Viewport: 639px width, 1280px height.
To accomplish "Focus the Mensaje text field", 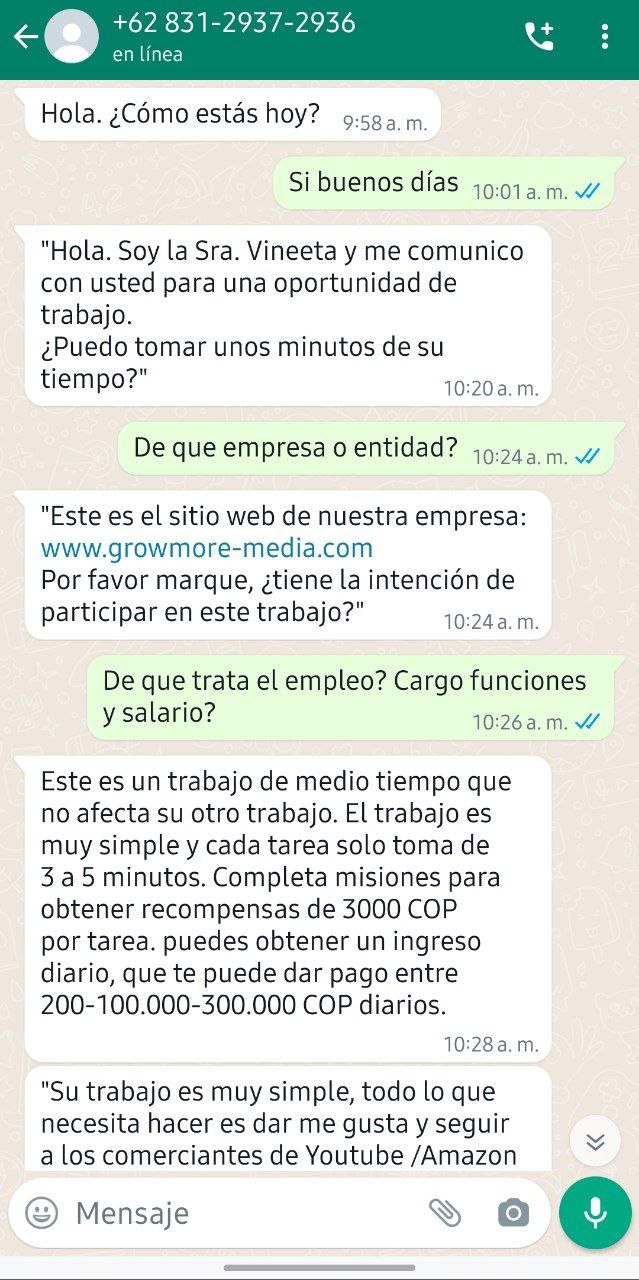I will click(240, 1213).
